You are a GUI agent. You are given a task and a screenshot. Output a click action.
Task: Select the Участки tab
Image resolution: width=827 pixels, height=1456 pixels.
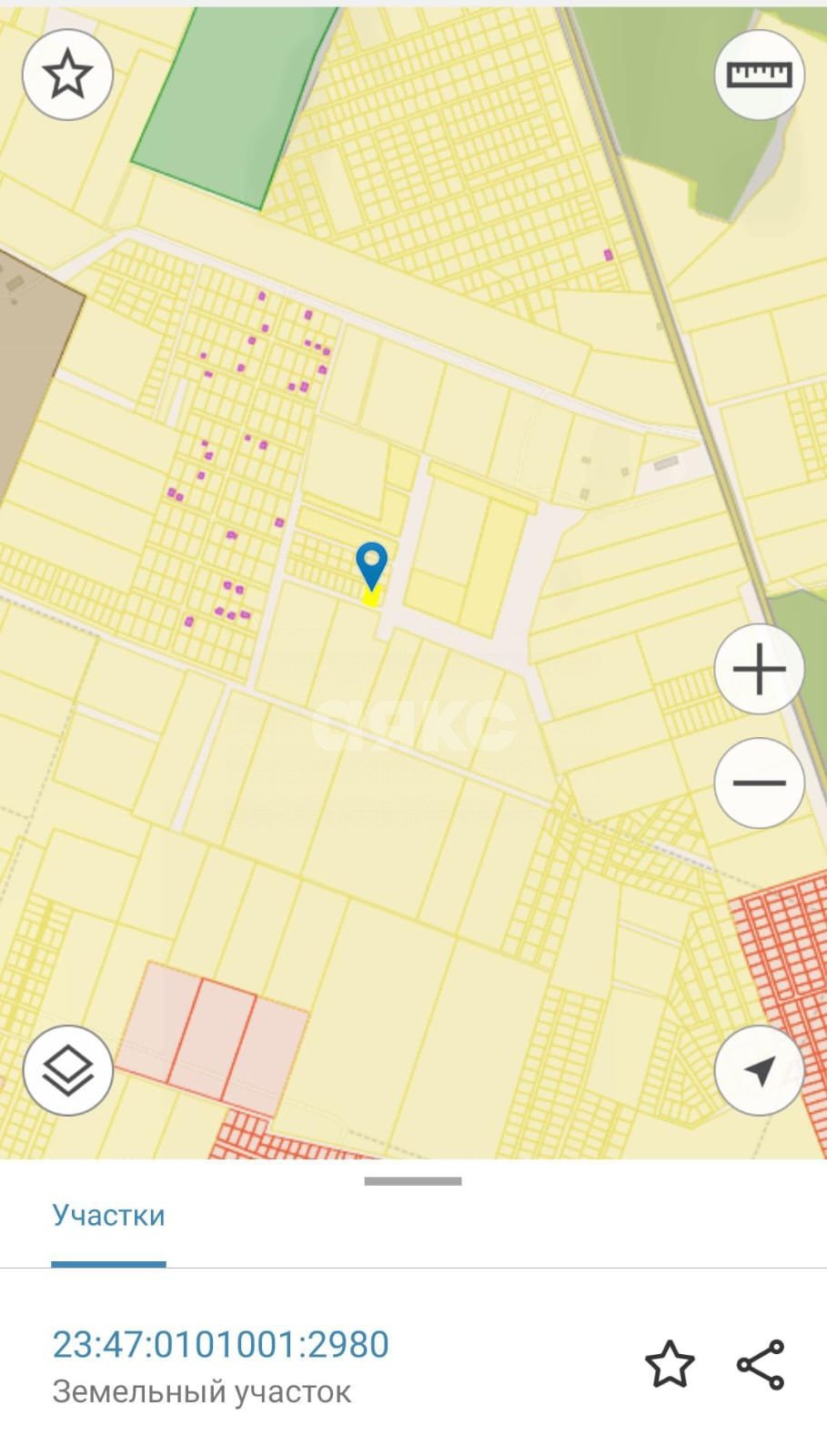coord(108,1216)
